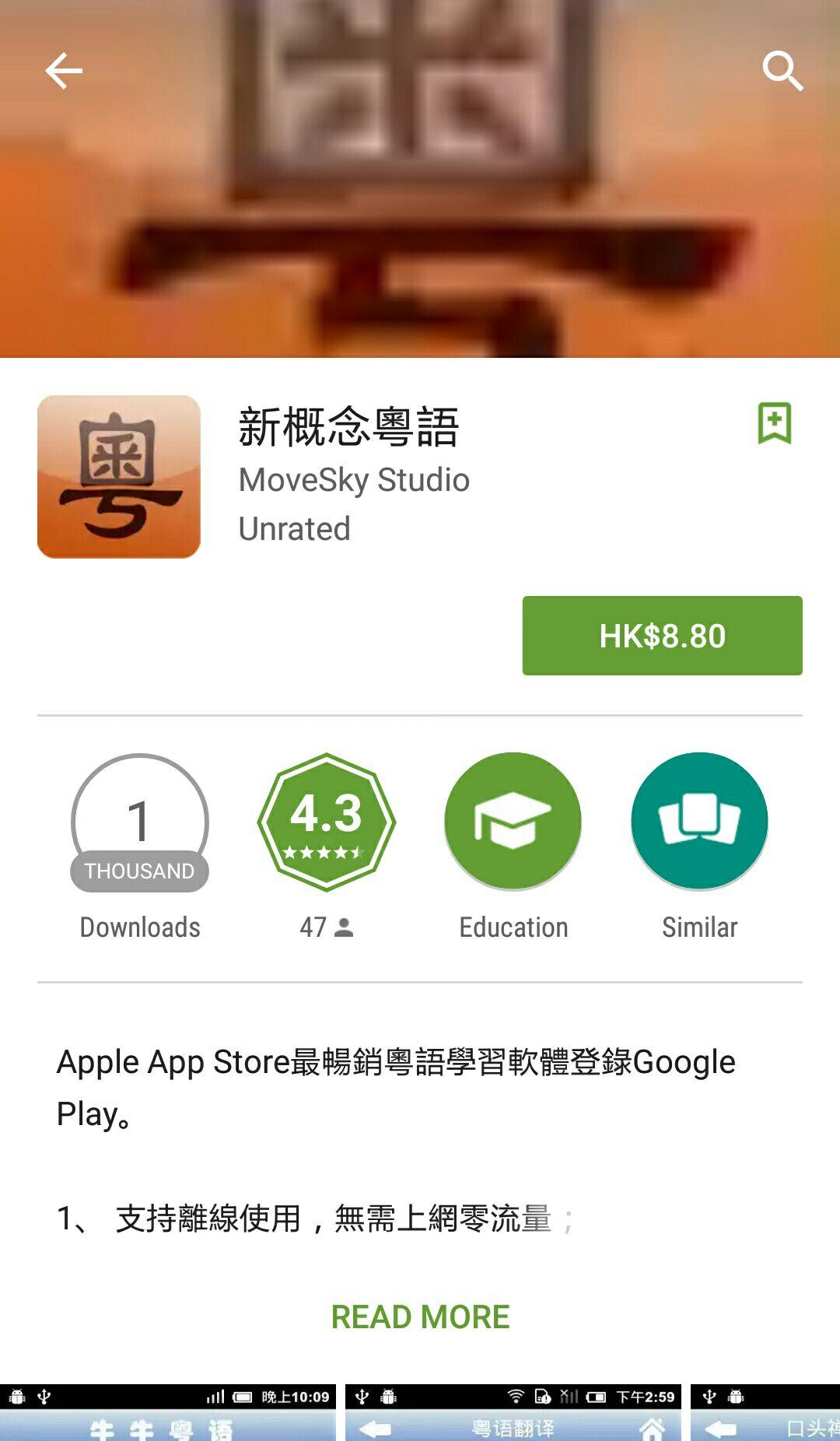Open the search magnifier icon
This screenshot has height=1441, width=840.
[x=782, y=72]
